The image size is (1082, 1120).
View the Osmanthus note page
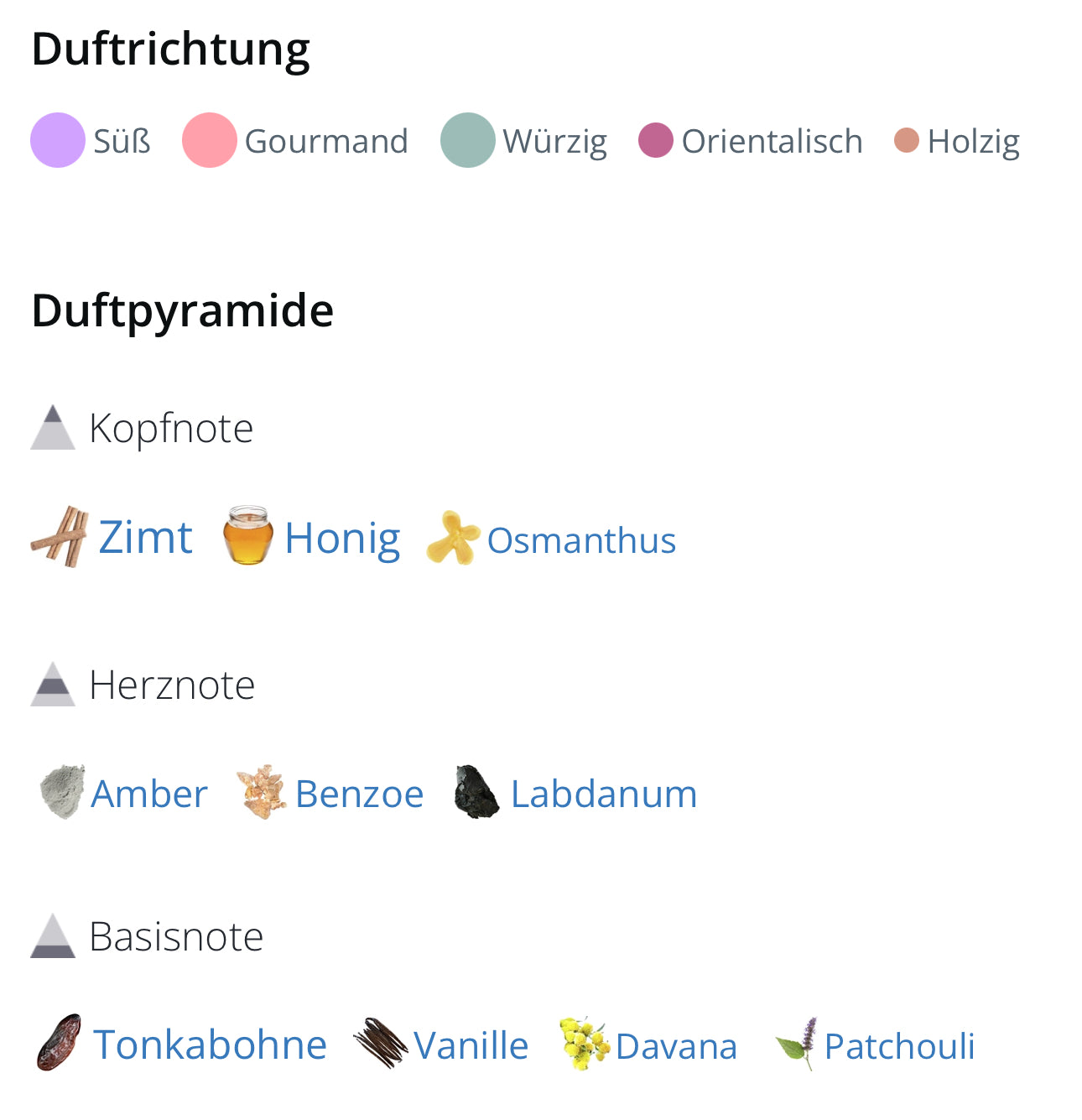coord(581,541)
